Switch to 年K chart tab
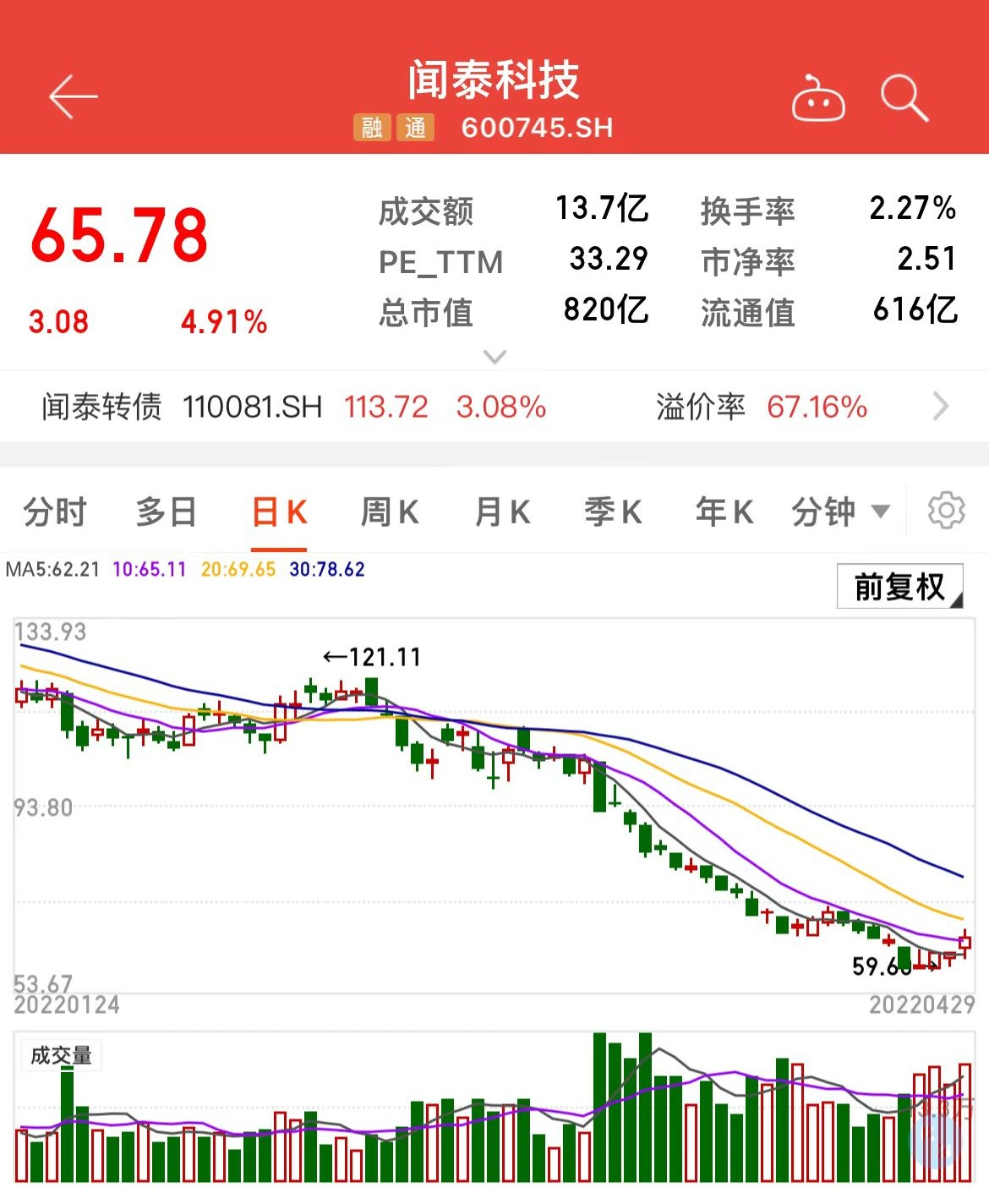 click(x=724, y=512)
